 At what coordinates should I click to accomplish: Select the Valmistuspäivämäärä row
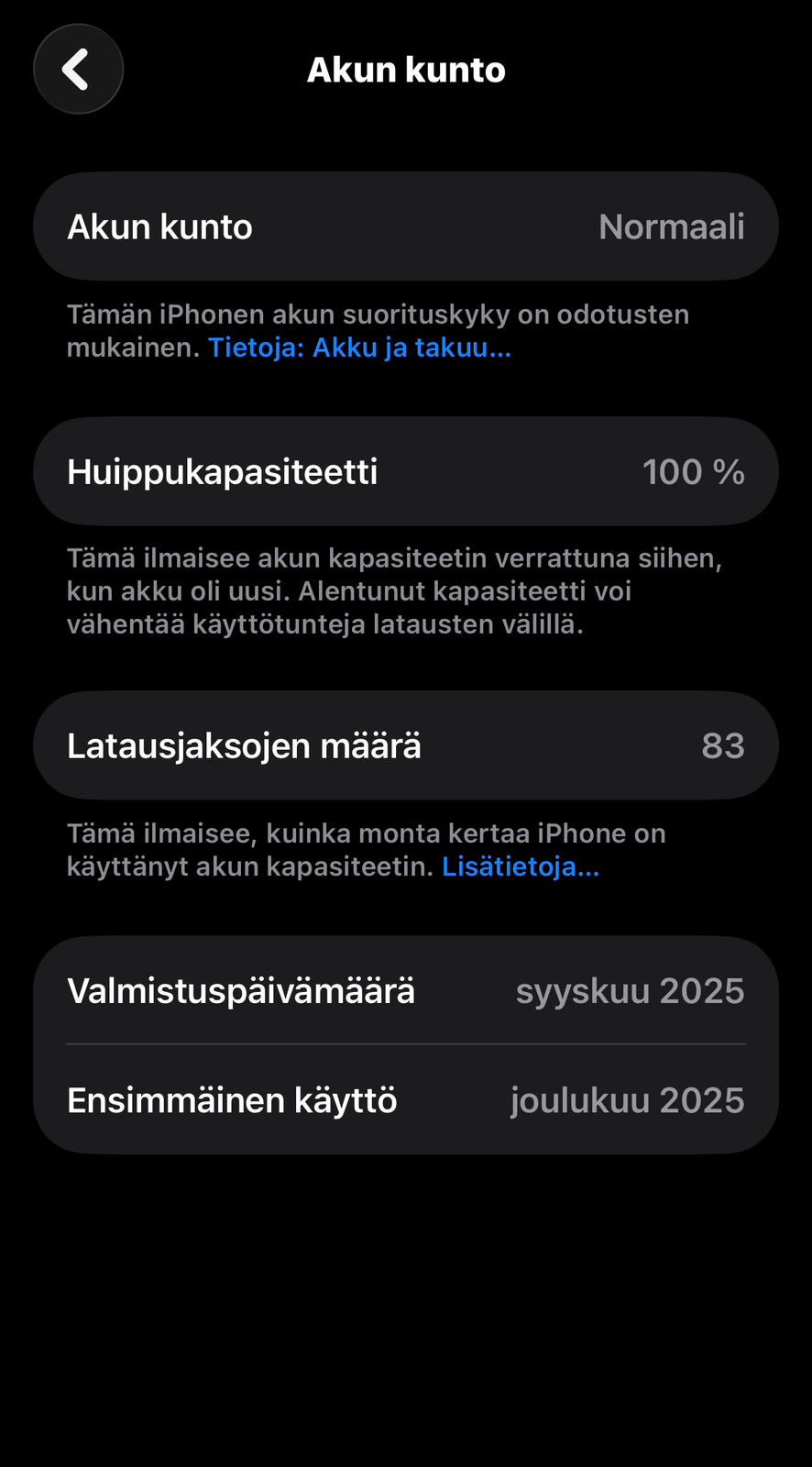click(406, 990)
